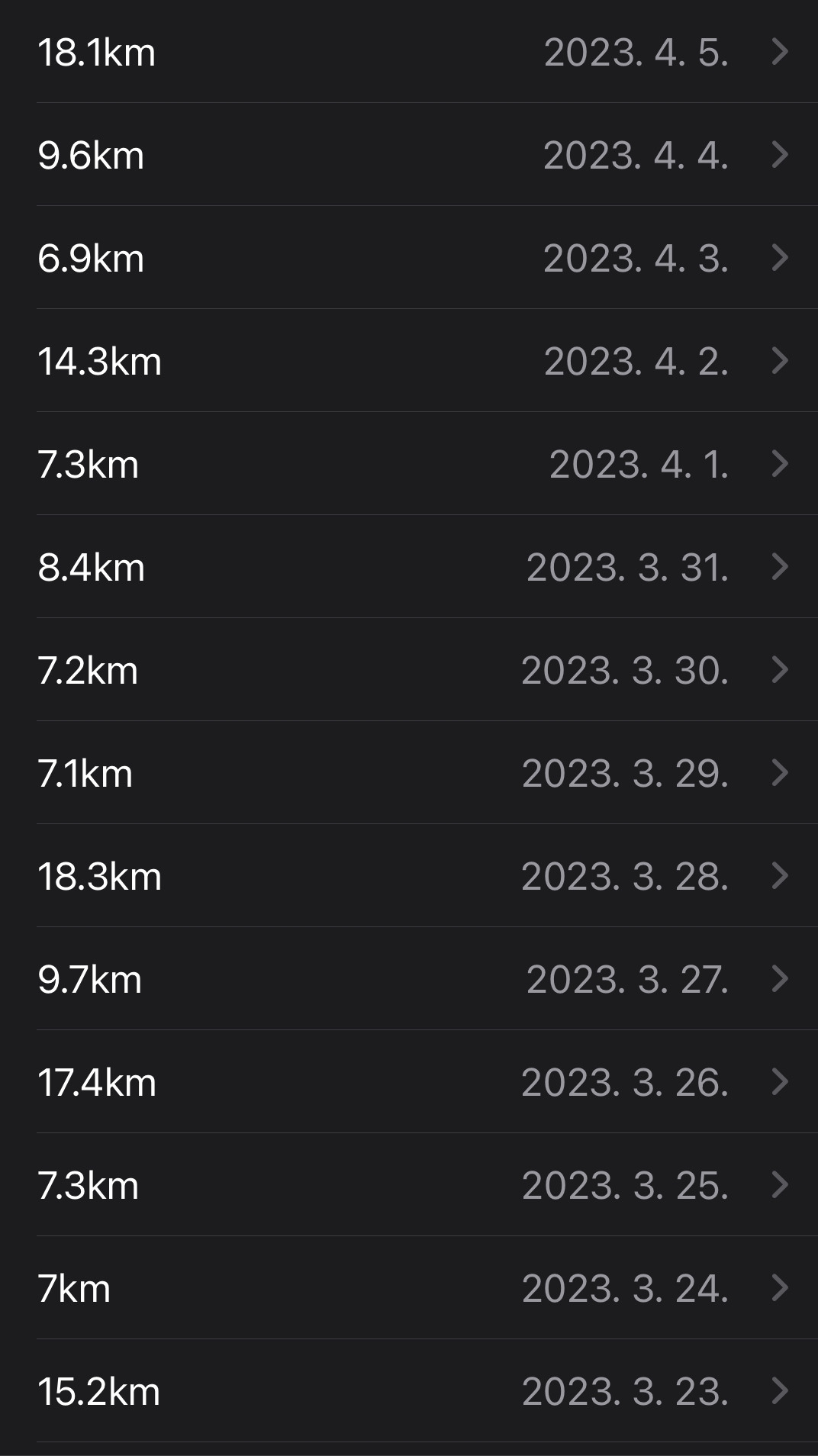Open the 15.2km record dated 2023. 3. 23.
The height and width of the screenshot is (1456, 818).
[x=409, y=1391]
